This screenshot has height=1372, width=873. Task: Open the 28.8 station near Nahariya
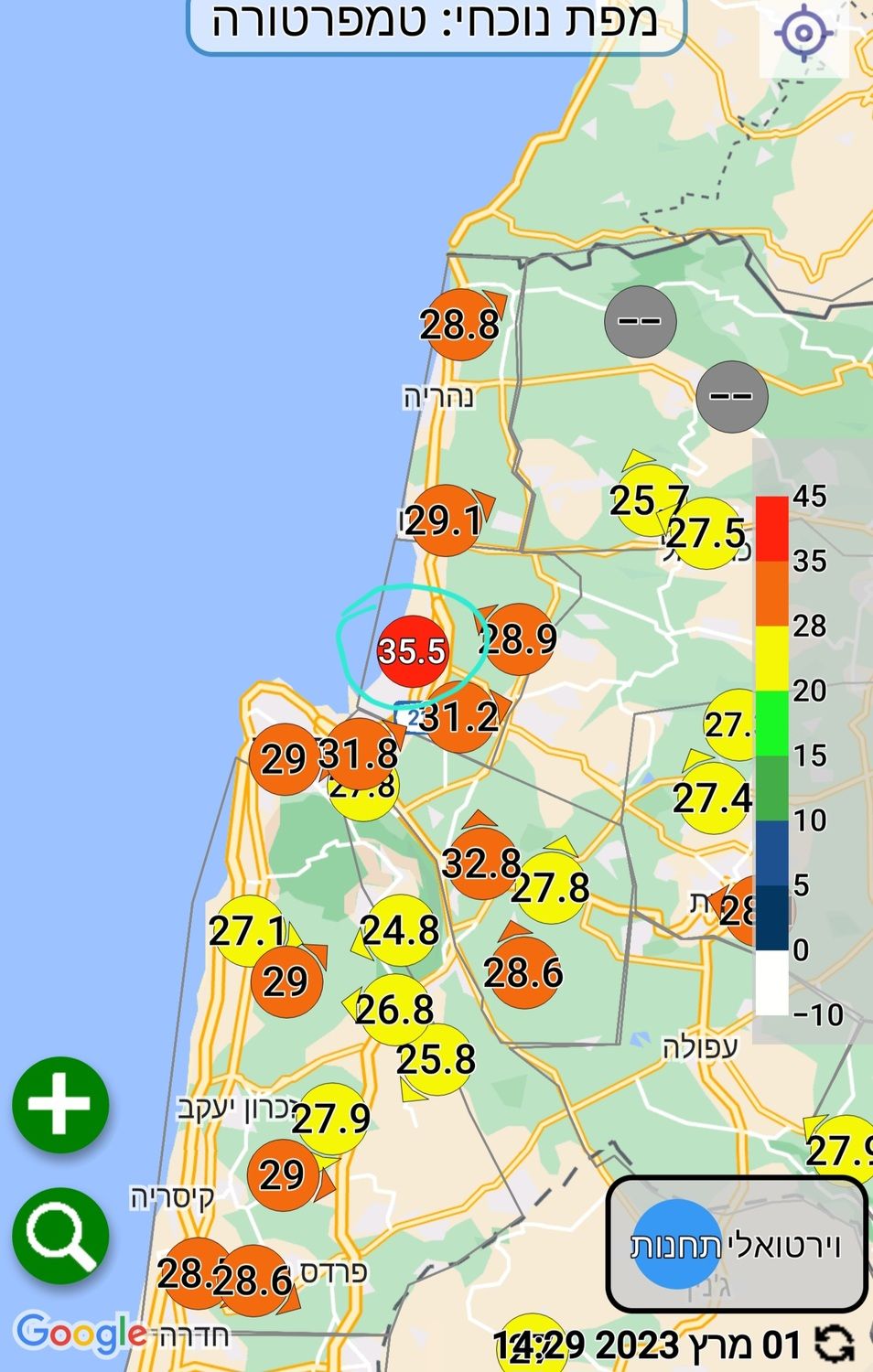[x=460, y=325]
